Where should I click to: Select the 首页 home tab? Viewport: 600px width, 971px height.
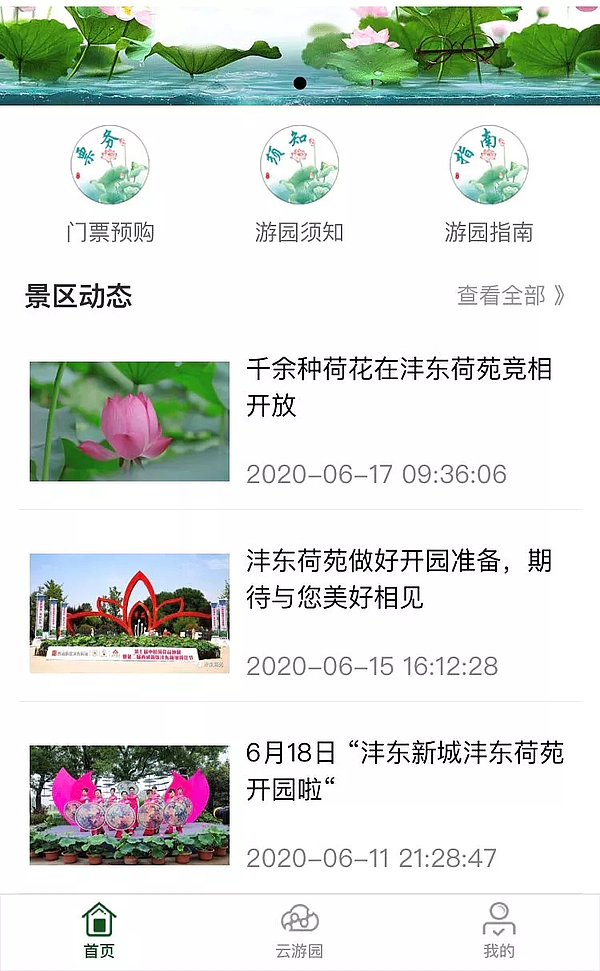(x=99, y=931)
